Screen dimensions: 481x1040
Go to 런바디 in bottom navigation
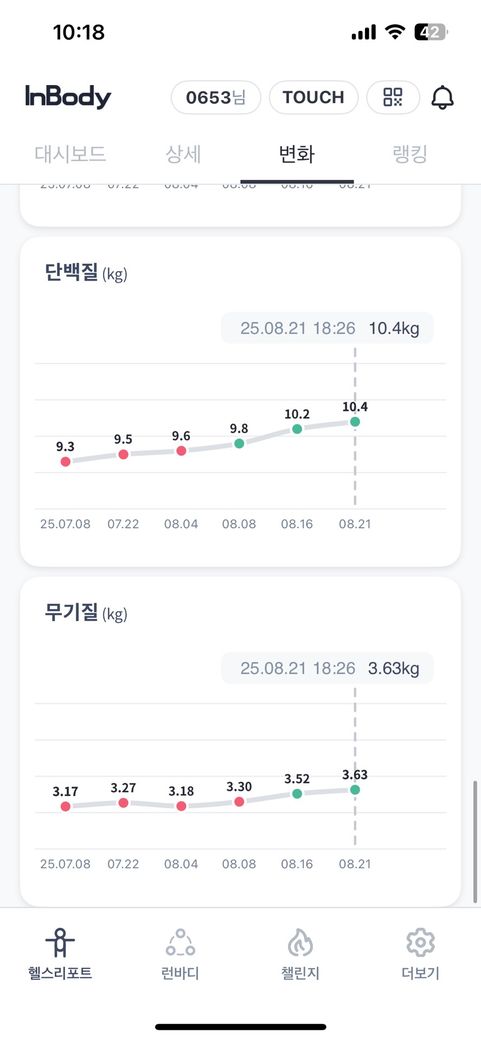tap(180, 954)
